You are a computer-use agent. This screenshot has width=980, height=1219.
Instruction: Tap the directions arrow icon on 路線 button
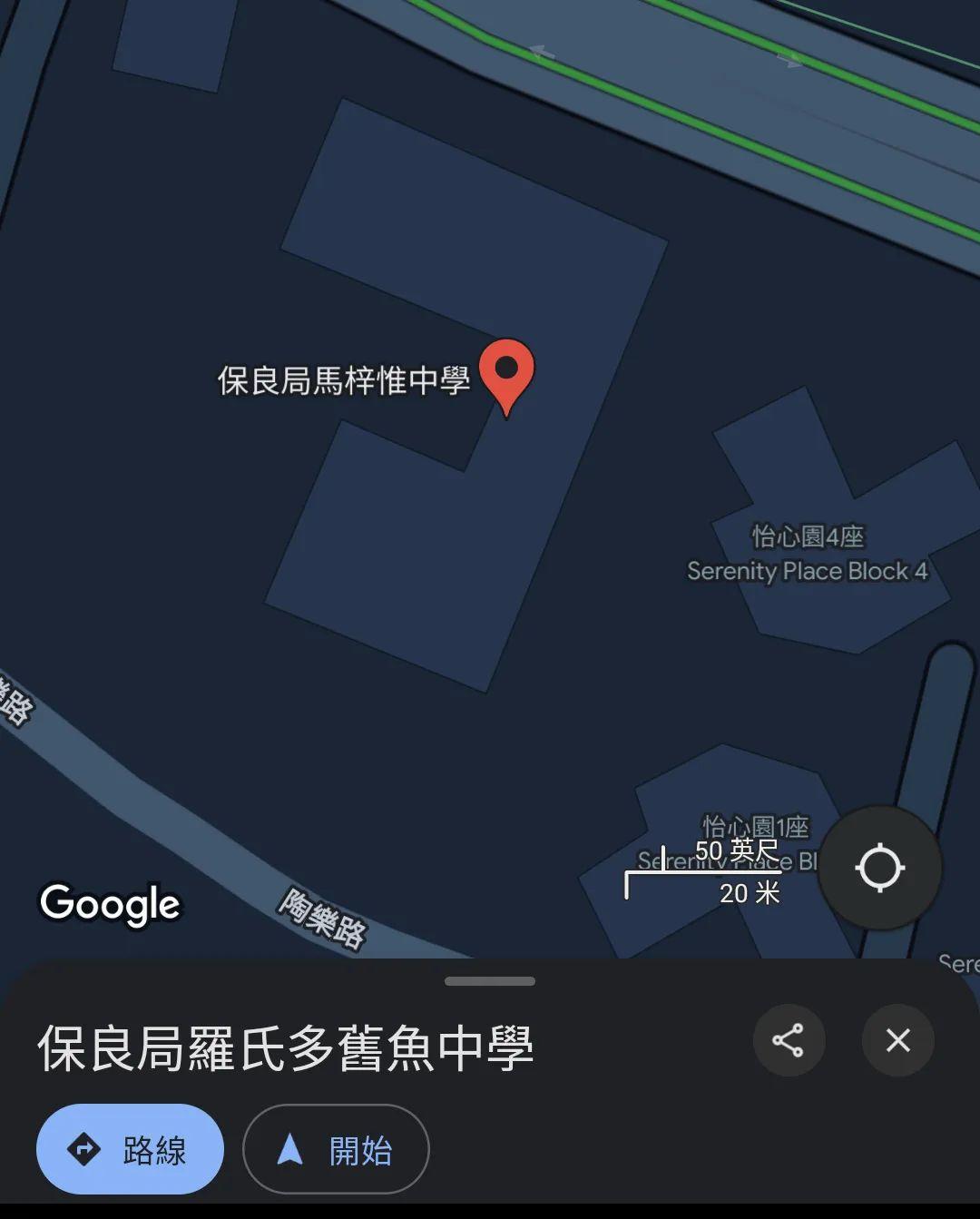83,1148
